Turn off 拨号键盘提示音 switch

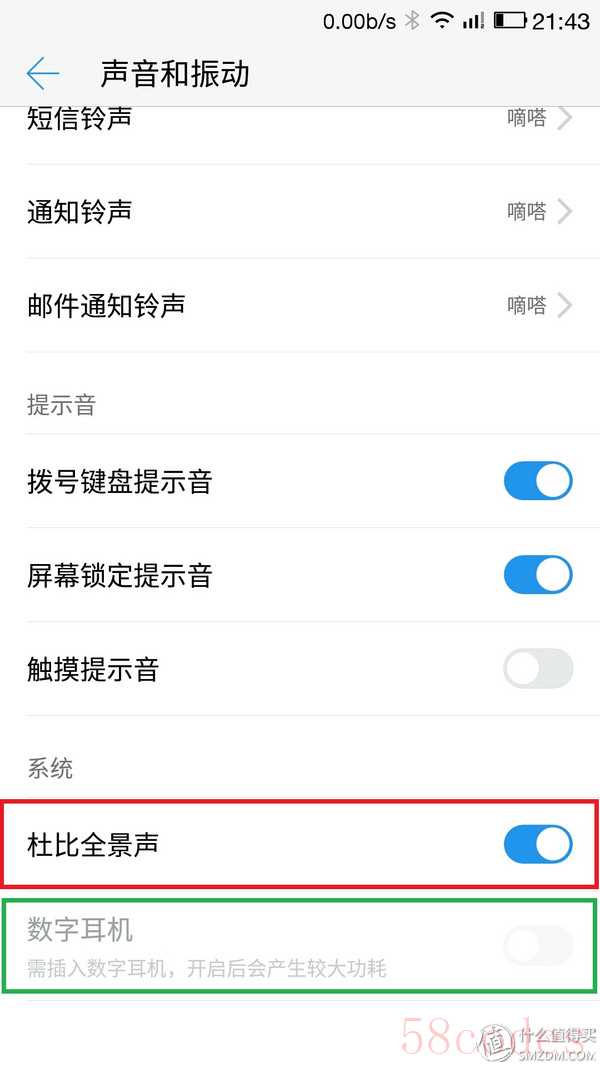(537, 481)
